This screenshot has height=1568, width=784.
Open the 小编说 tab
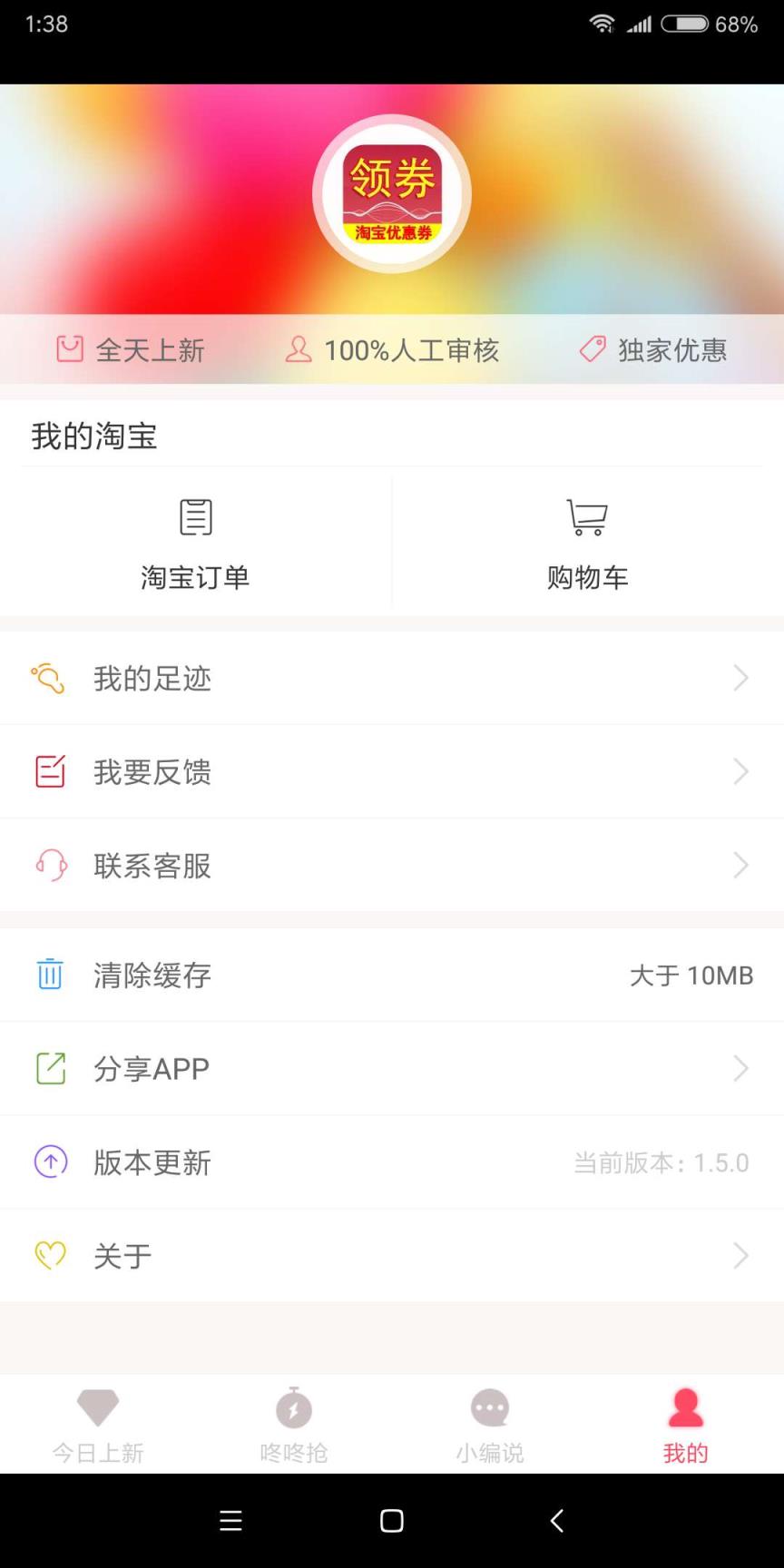tap(489, 1425)
